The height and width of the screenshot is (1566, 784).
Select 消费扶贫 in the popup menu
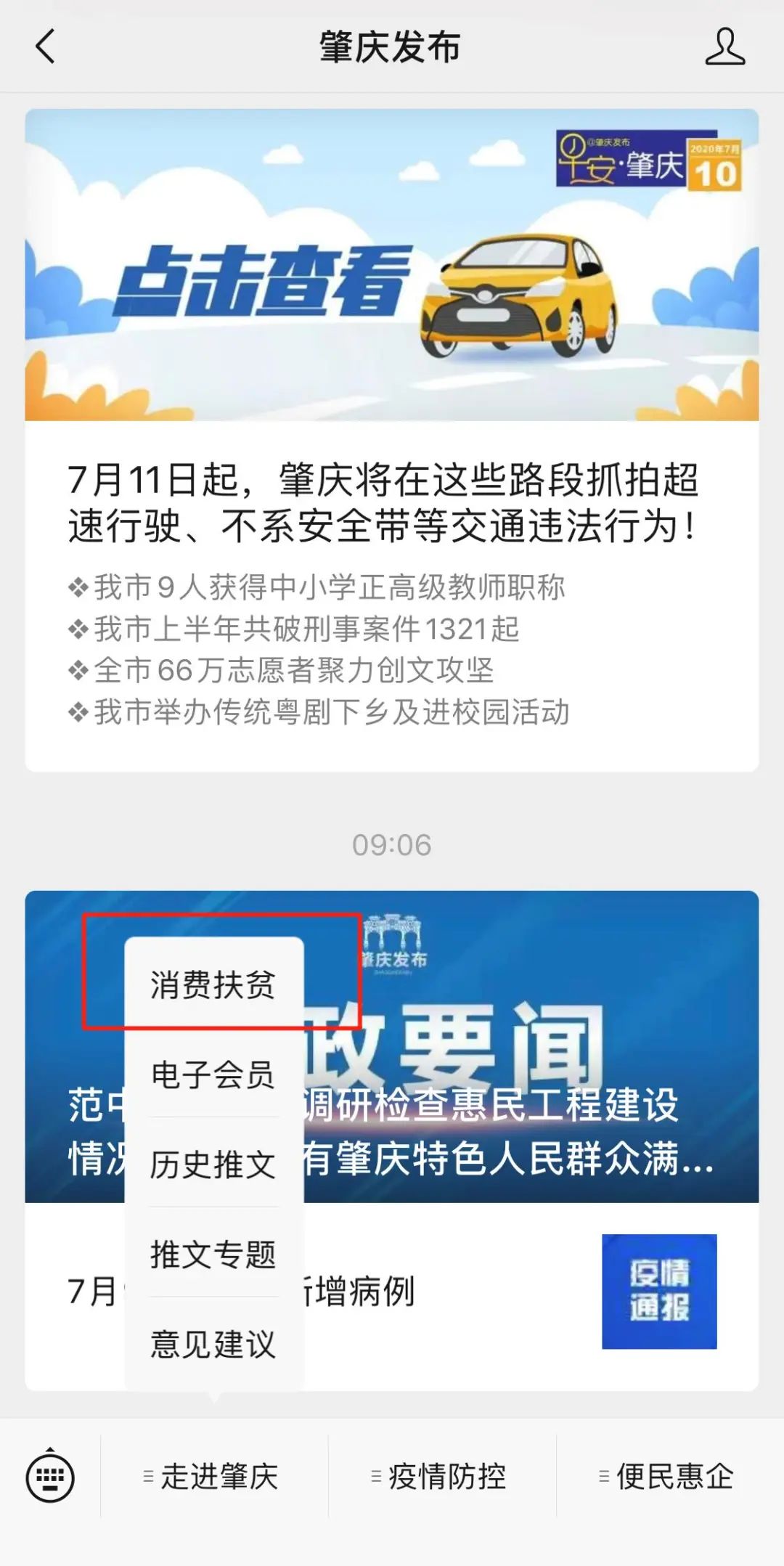pyautogui.click(x=213, y=984)
